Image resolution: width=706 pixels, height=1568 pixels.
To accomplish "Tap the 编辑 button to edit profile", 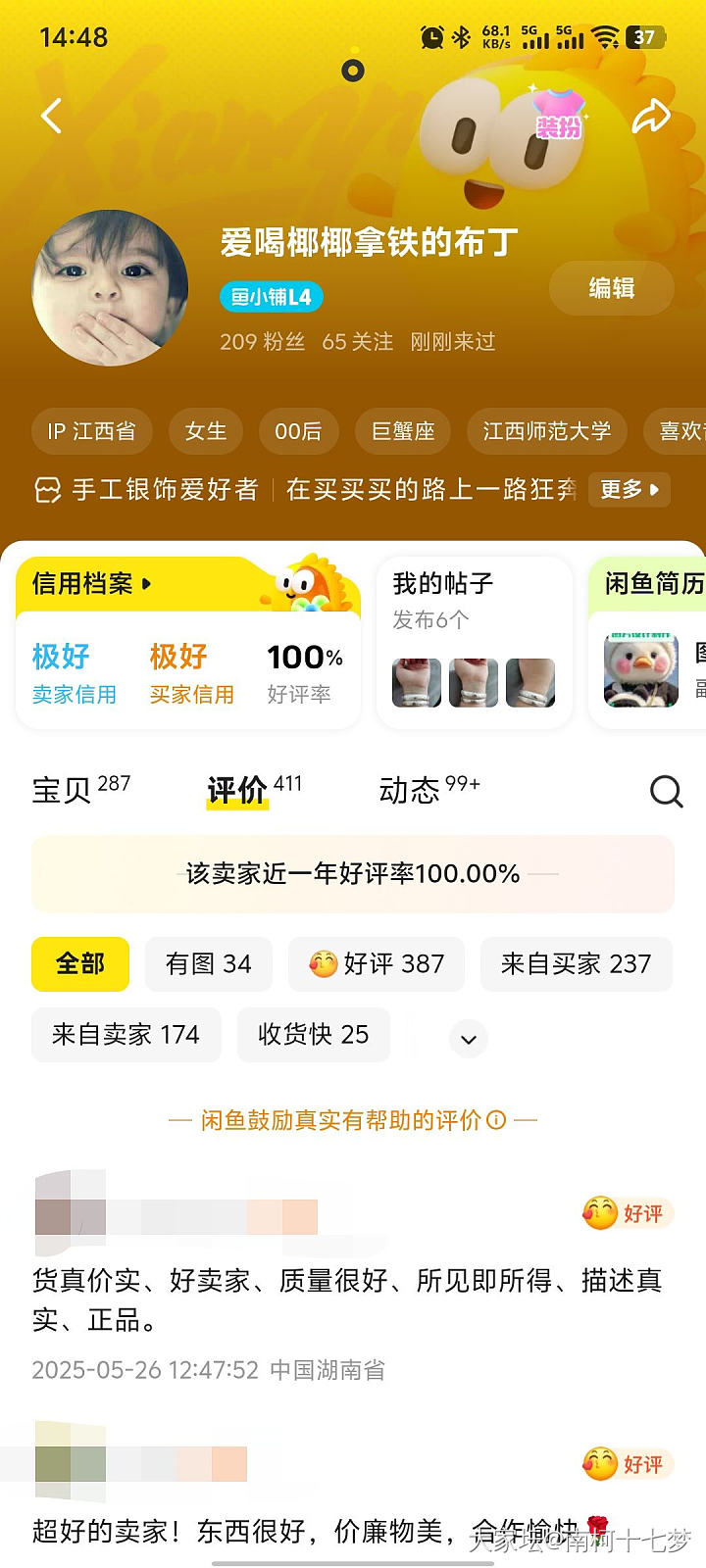I will pyautogui.click(x=611, y=288).
